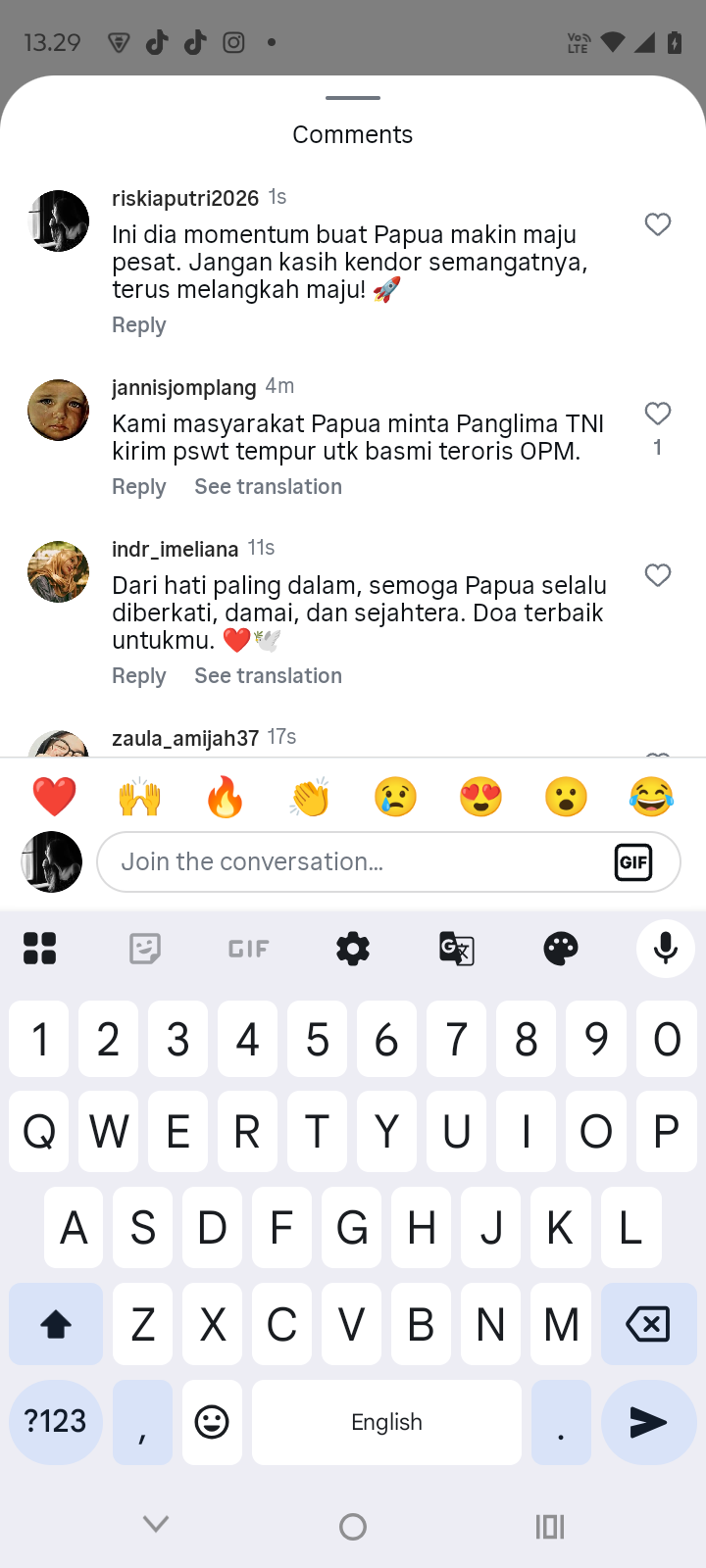Start voice typing with the microphone
Screen dimensions: 706x1568
click(x=665, y=949)
